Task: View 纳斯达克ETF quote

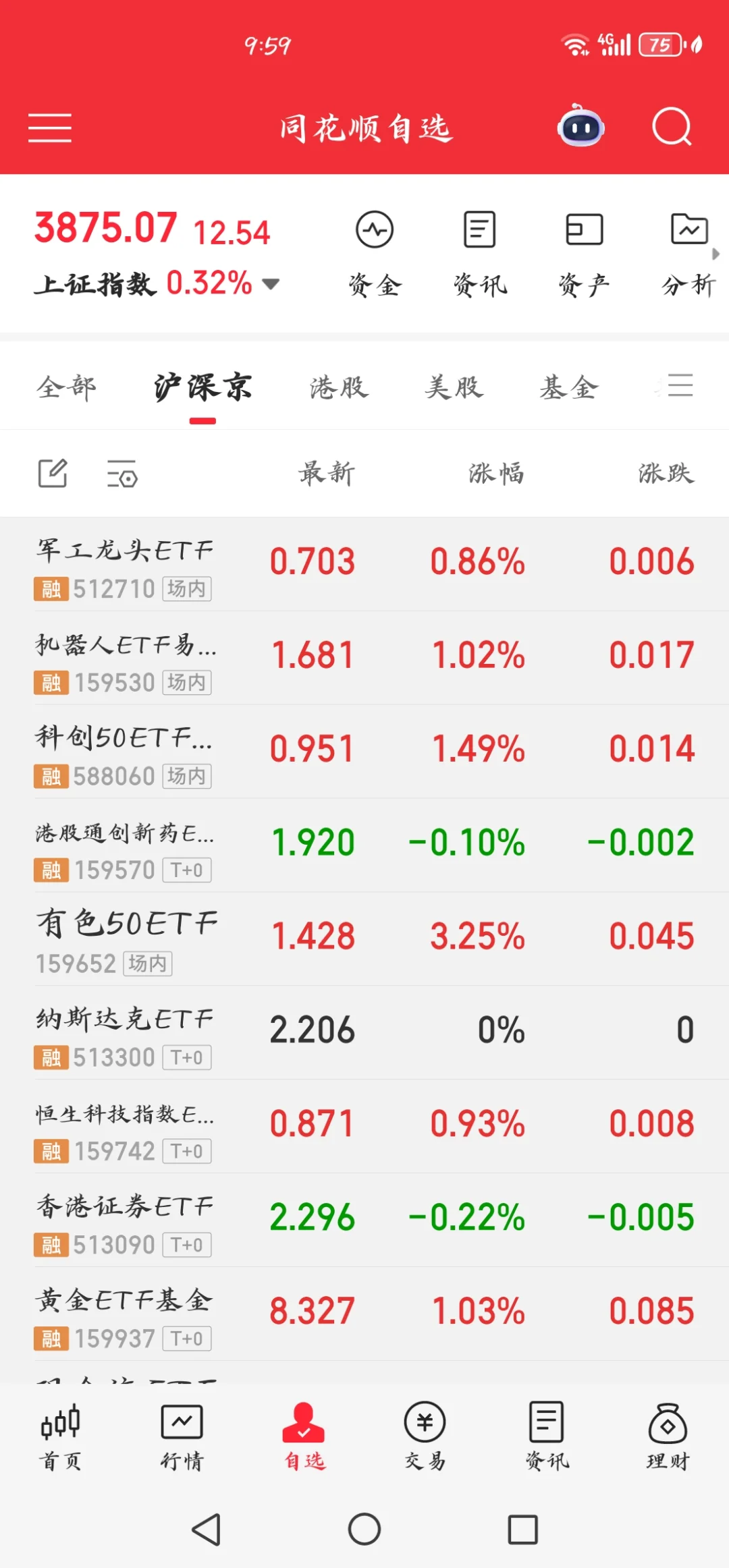Action: tap(125, 1032)
